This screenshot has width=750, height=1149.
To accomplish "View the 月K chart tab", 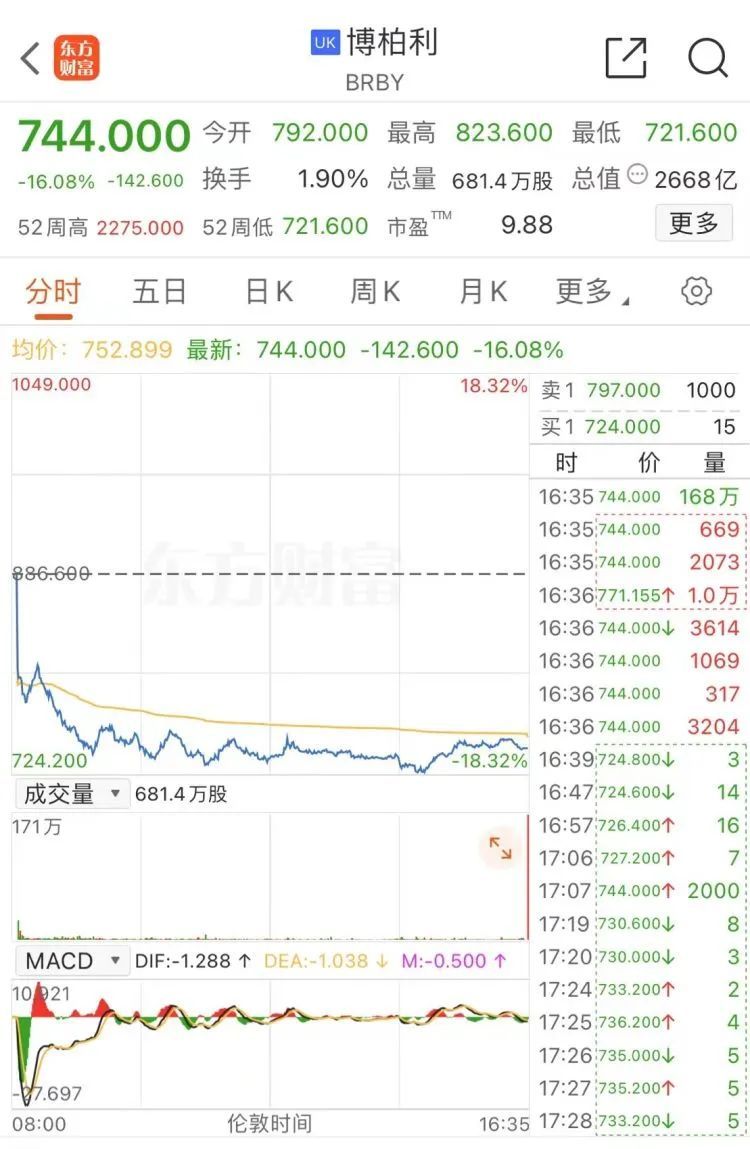I will click(x=483, y=292).
